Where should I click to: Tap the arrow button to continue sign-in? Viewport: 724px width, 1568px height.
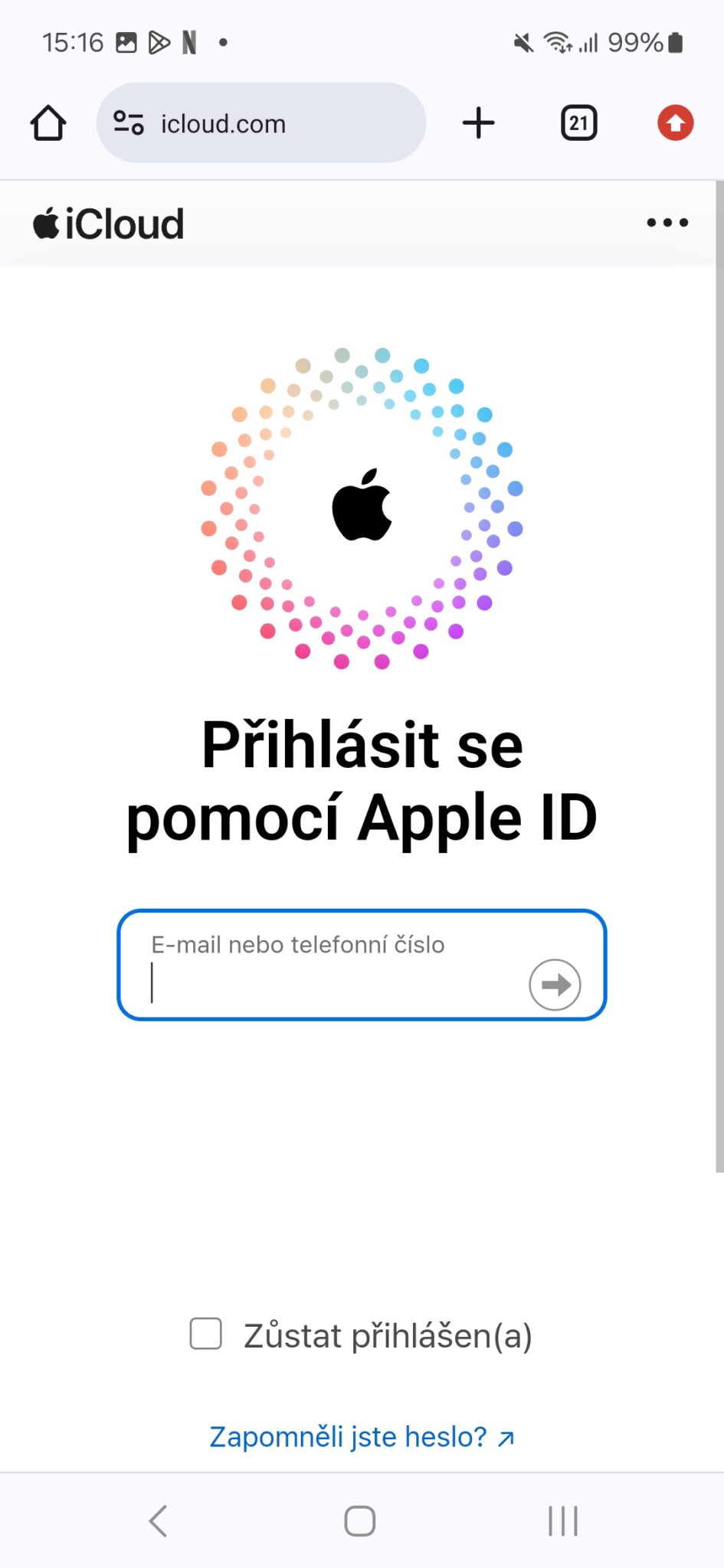point(555,985)
